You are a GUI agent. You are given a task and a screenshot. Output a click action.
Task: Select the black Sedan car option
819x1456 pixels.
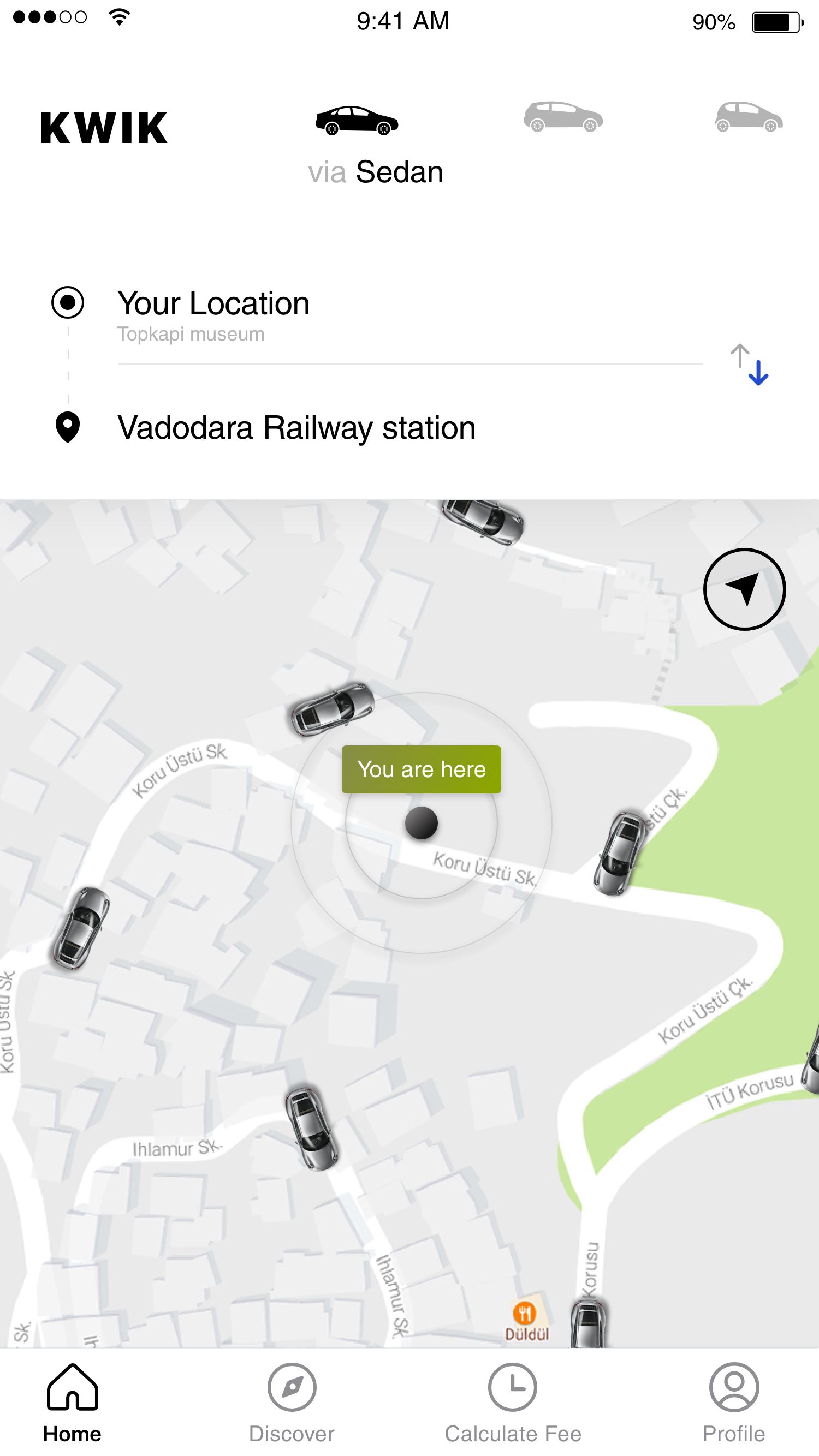click(357, 121)
